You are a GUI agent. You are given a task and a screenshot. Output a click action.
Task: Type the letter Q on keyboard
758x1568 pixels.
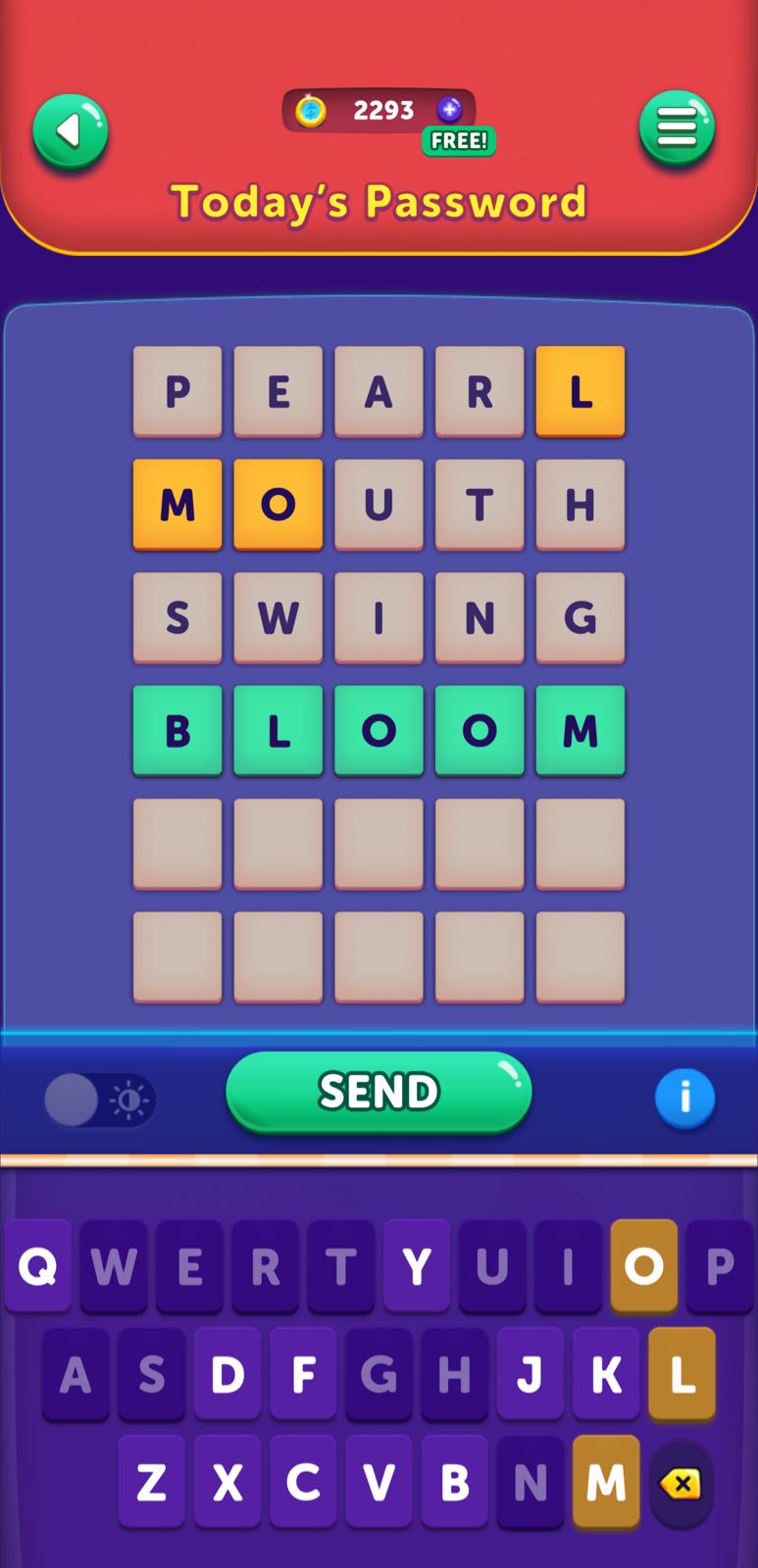pos(38,1266)
